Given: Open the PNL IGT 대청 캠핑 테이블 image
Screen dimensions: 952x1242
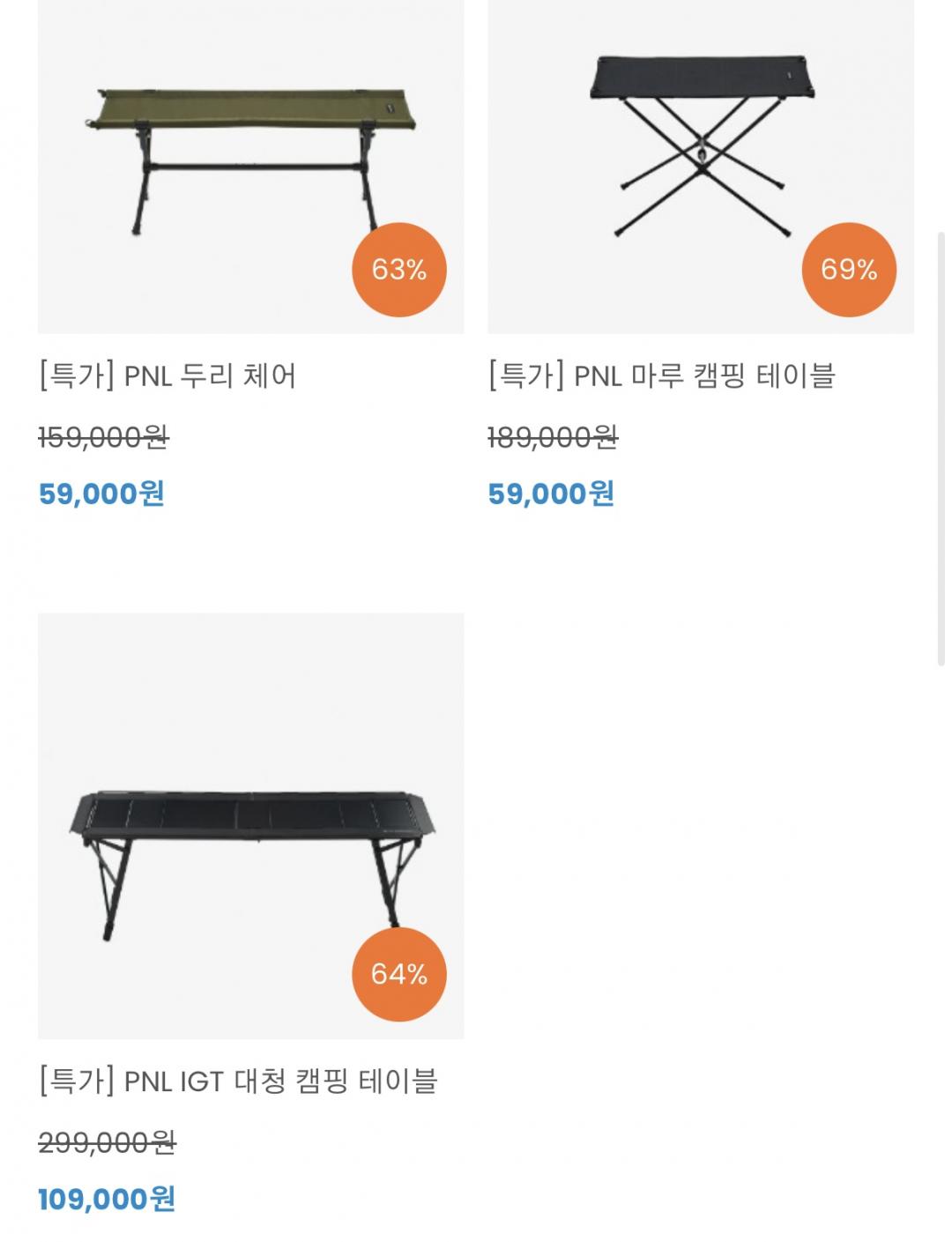Looking at the screenshot, I should (250, 825).
